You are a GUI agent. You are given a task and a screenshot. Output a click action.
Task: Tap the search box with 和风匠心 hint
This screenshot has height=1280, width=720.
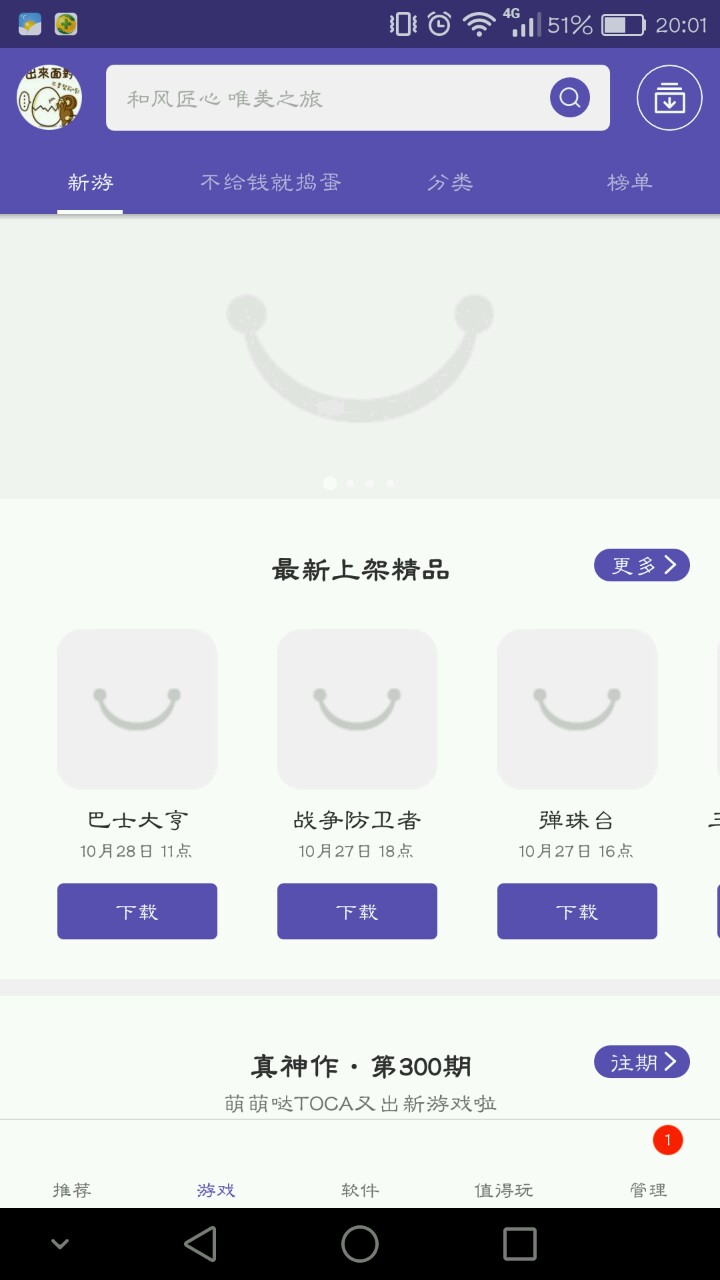tap(358, 98)
